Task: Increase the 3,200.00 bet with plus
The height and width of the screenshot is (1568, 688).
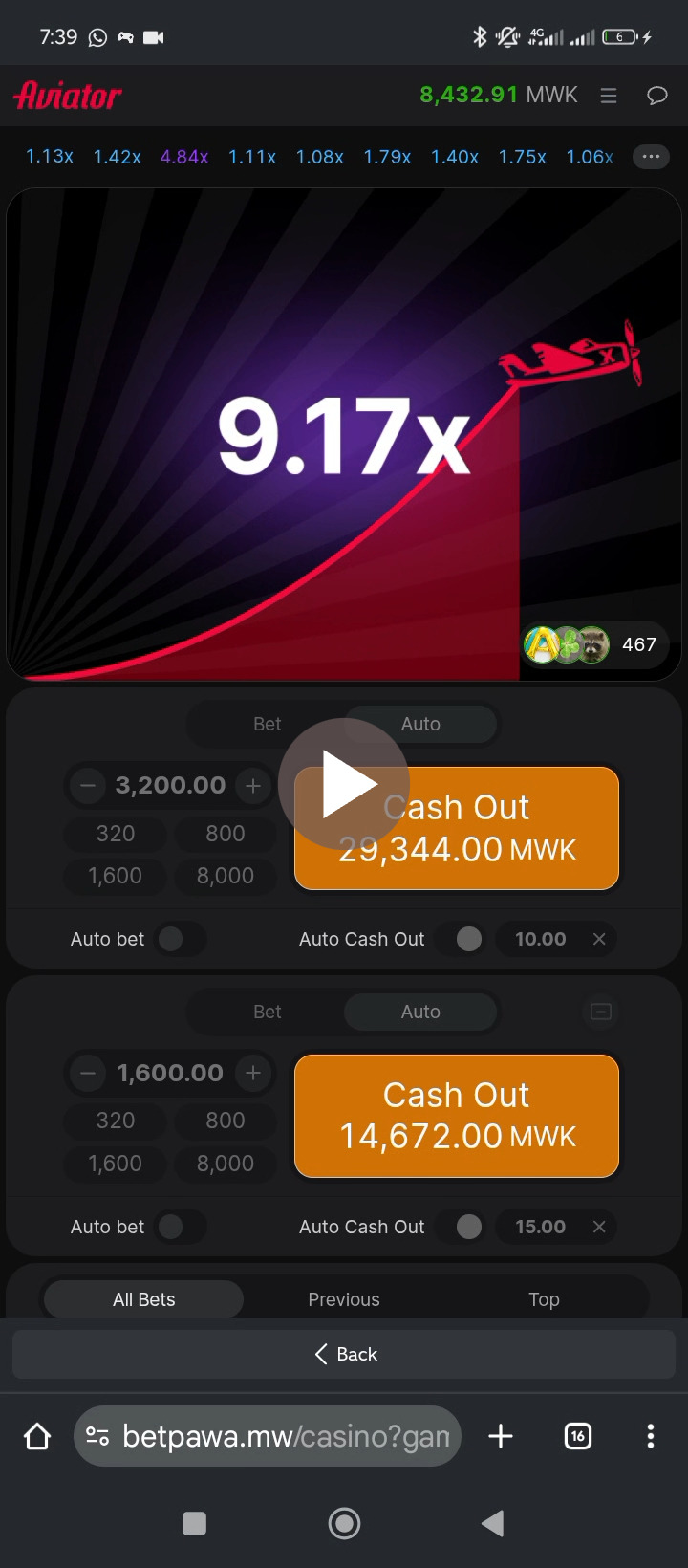Action: pos(253,786)
